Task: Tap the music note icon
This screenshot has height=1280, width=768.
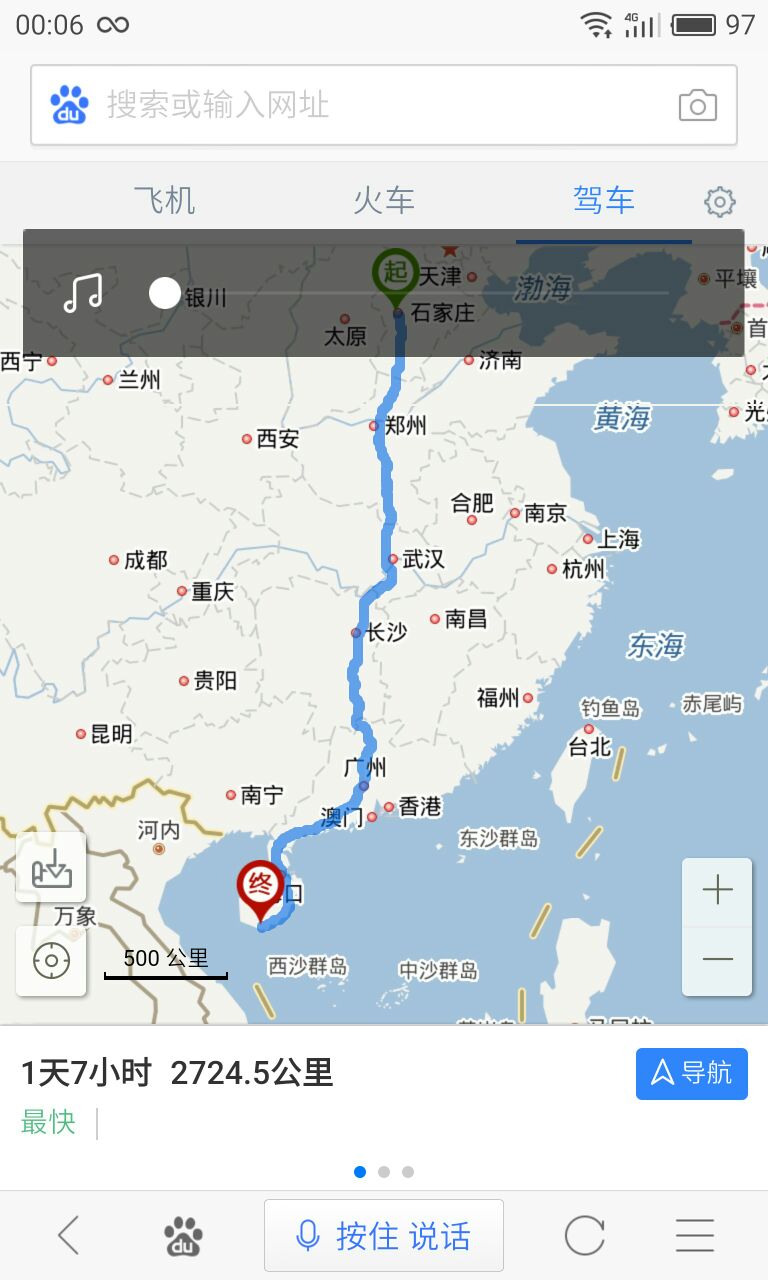Action: point(83,293)
